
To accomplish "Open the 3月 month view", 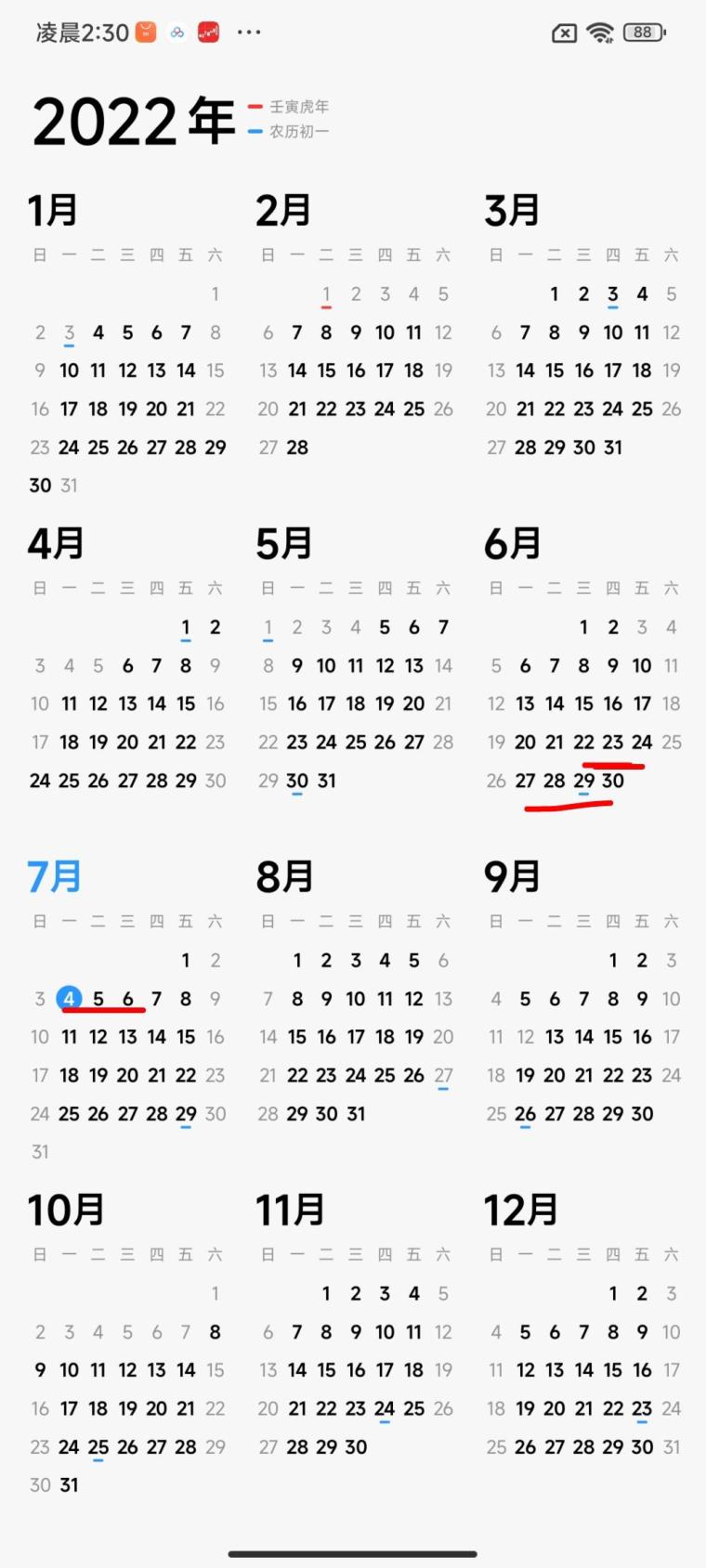I will [512, 211].
